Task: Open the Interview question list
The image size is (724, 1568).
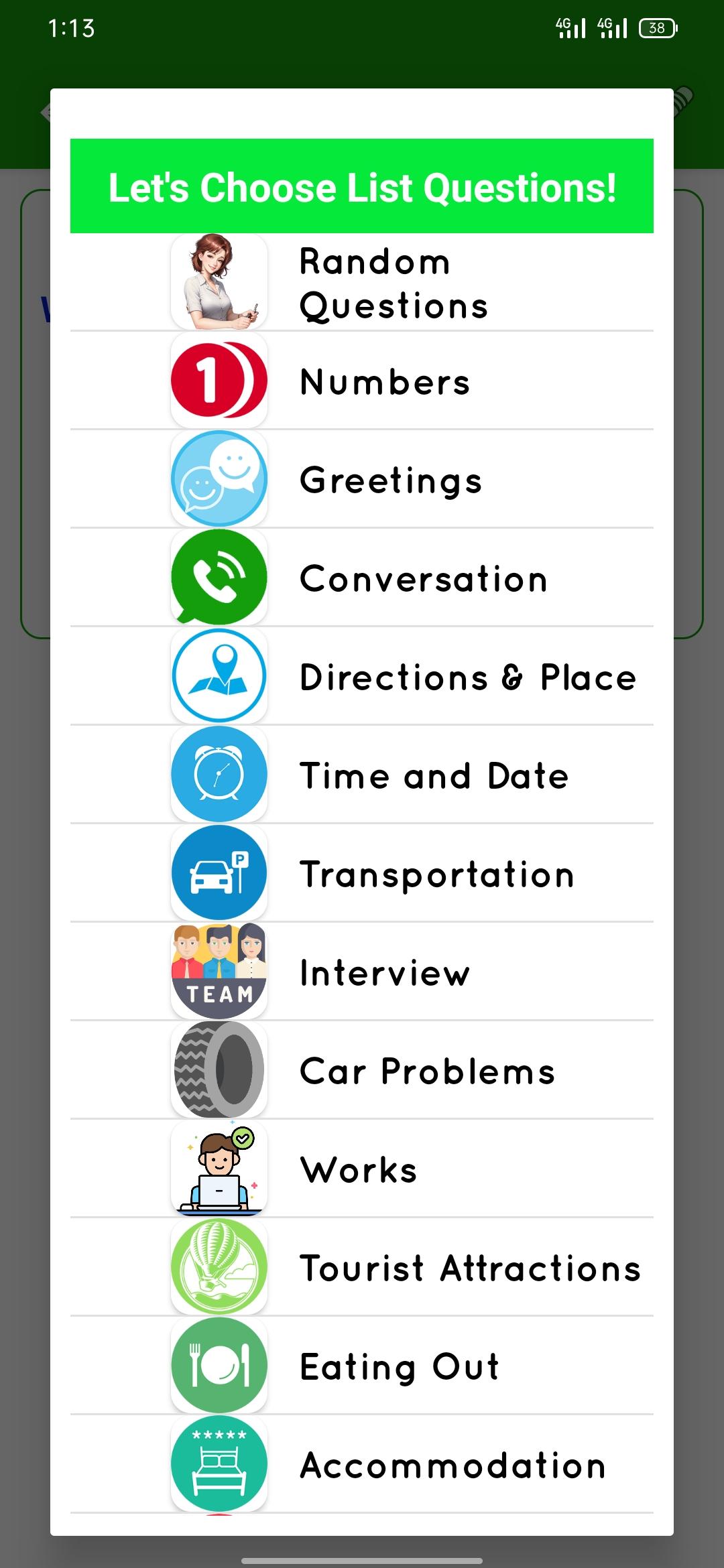Action: coord(385,972)
